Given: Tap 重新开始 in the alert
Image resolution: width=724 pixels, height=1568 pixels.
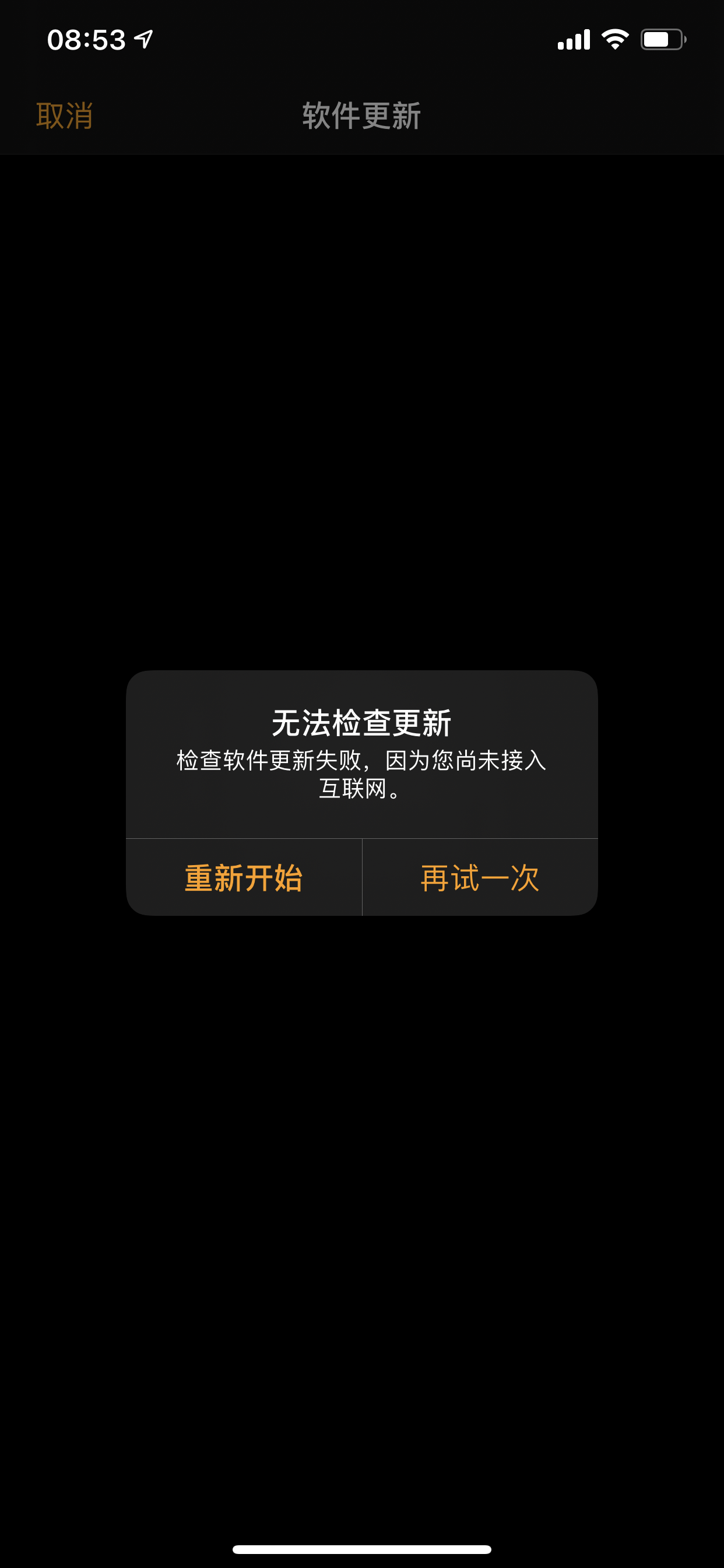Looking at the screenshot, I should (243, 877).
